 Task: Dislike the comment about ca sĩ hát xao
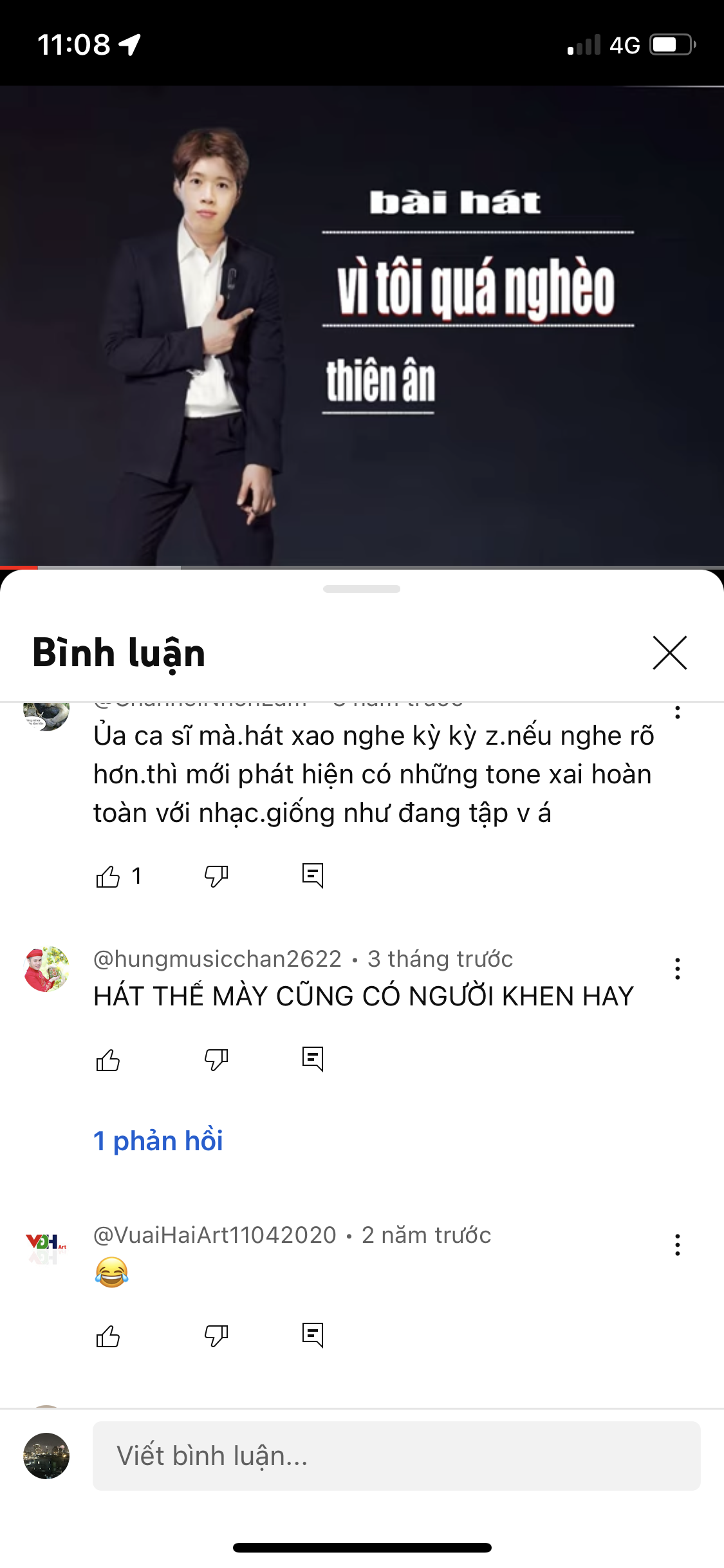[216, 876]
